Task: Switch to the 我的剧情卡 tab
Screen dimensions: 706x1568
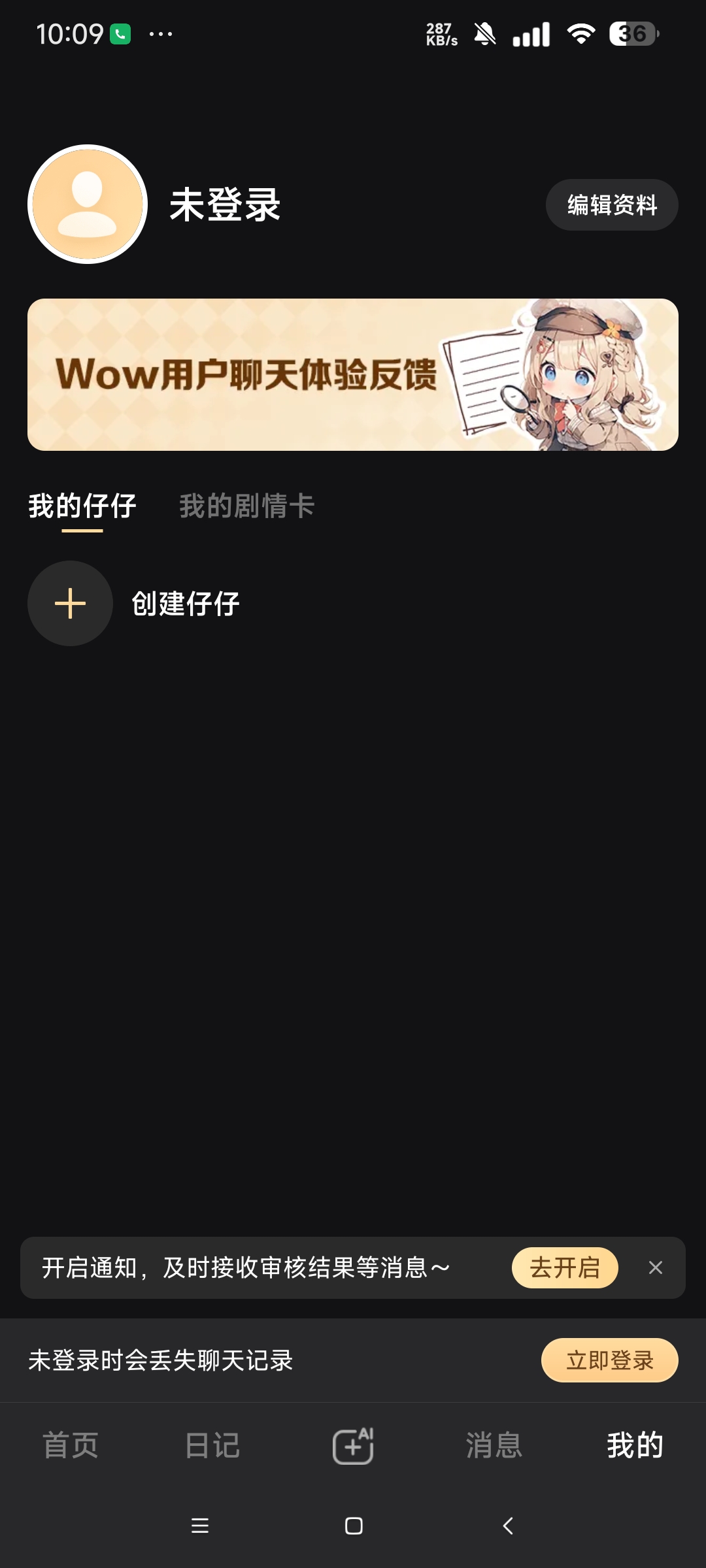Action: point(247,506)
